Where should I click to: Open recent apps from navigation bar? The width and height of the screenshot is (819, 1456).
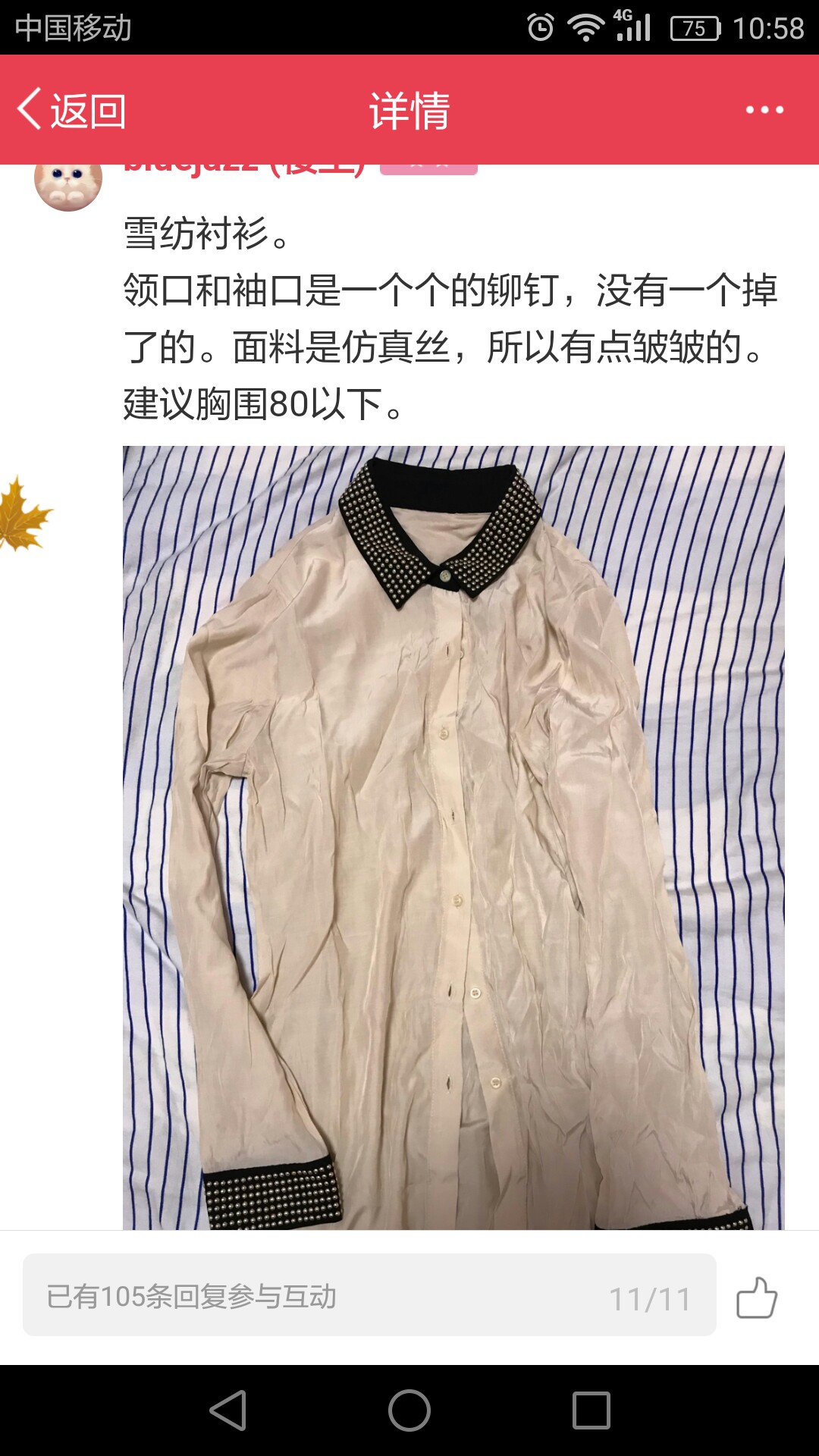(x=591, y=1411)
